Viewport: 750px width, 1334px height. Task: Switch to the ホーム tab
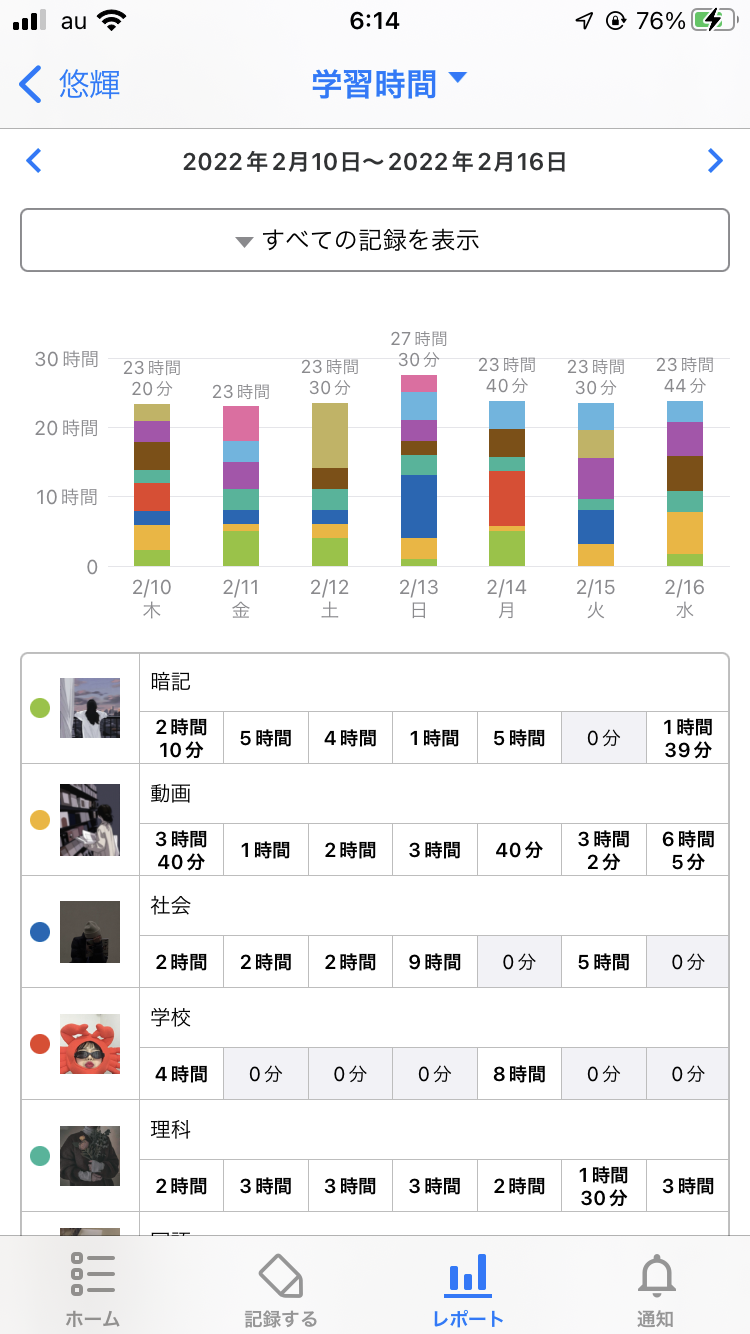93,1289
